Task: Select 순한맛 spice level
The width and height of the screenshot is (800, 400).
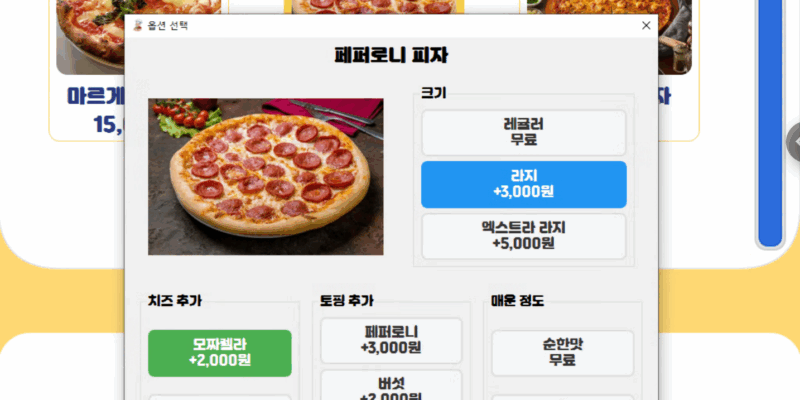Action: click(562, 352)
